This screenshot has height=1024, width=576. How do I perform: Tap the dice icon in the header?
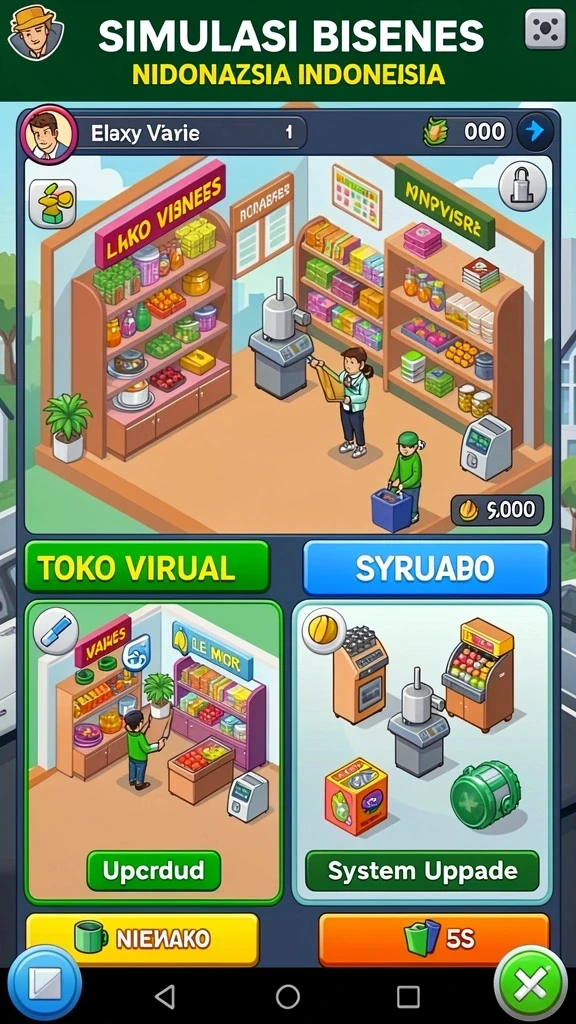tap(545, 29)
